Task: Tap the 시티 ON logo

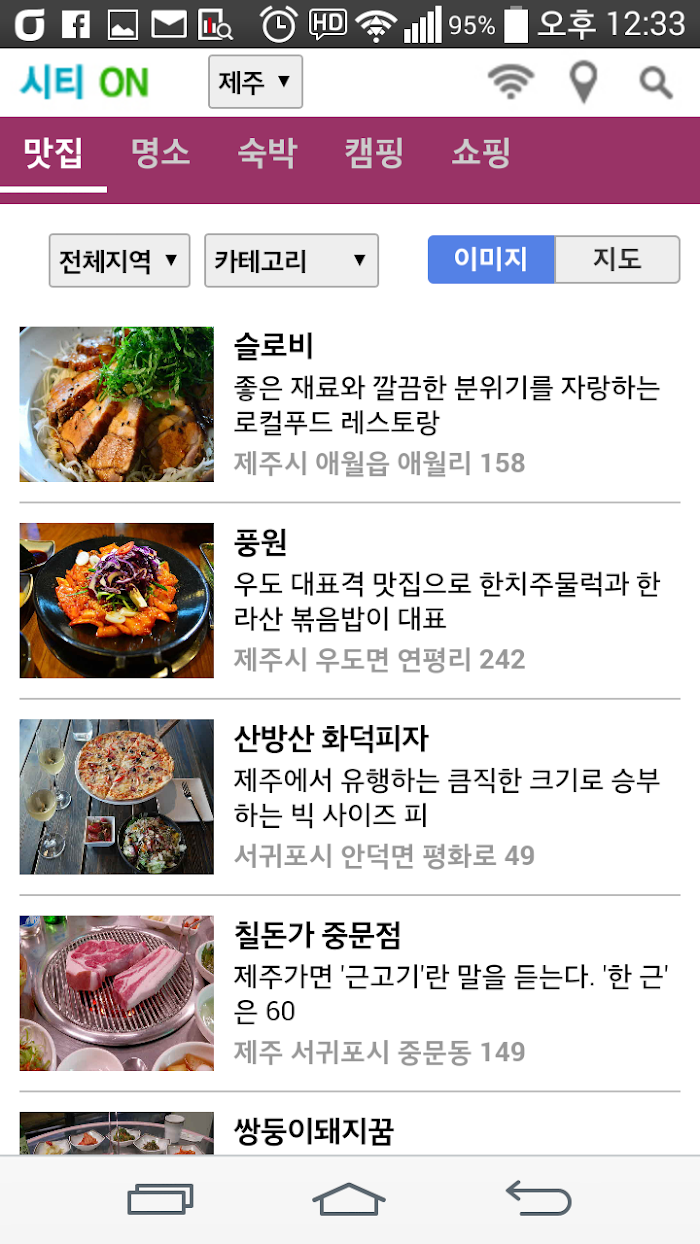Action: click(84, 82)
